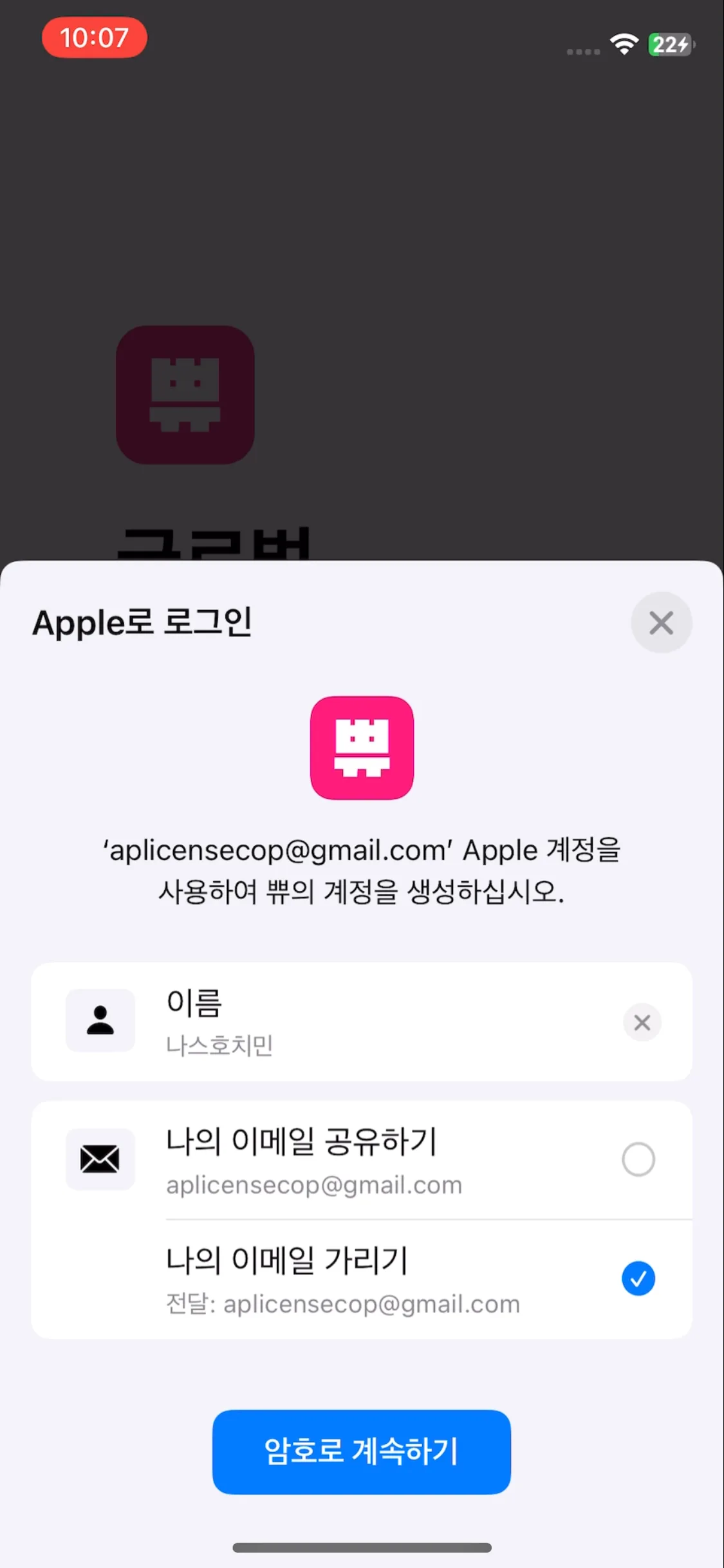Select 나의 이메일 가리기
The image size is (724, 1568).
638,1278
